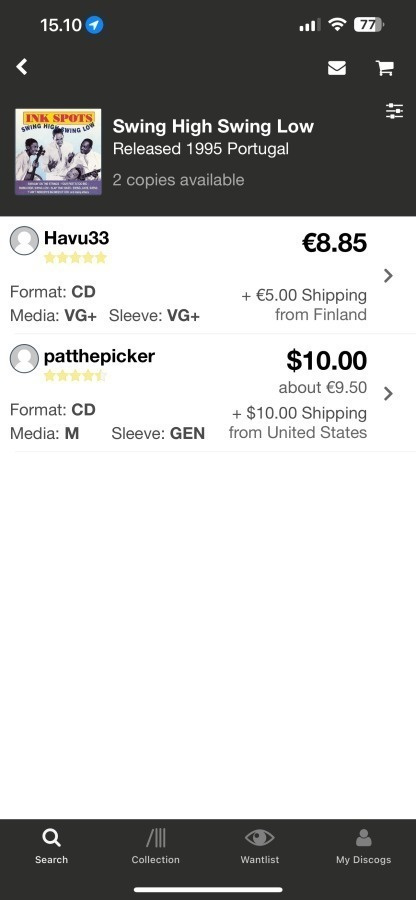This screenshot has width=416, height=900.
Task: Switch to the Search tab
Action: coord(51,846)
